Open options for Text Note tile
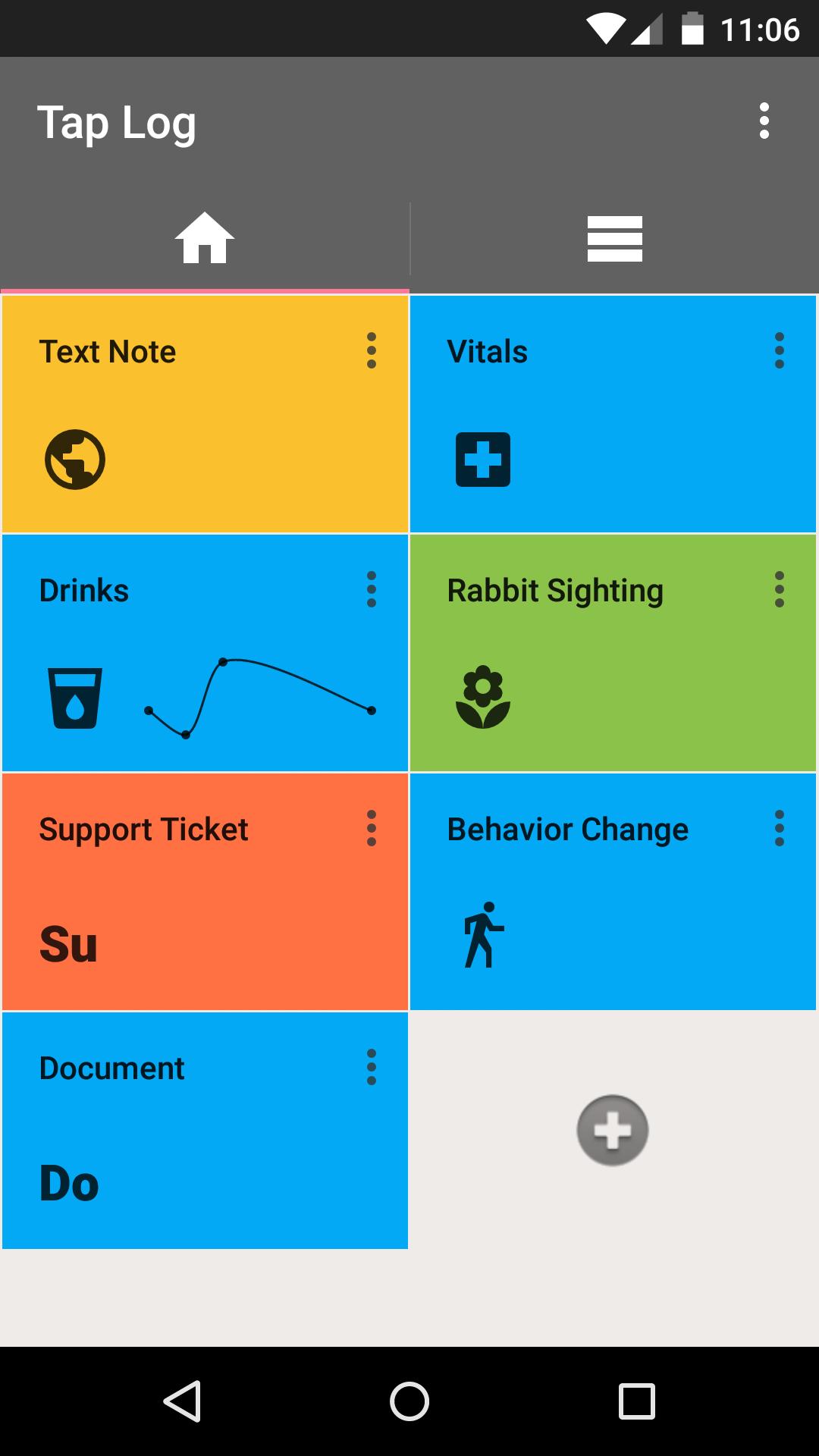This screenshot has width=819, height=1456. click(372, 350)
